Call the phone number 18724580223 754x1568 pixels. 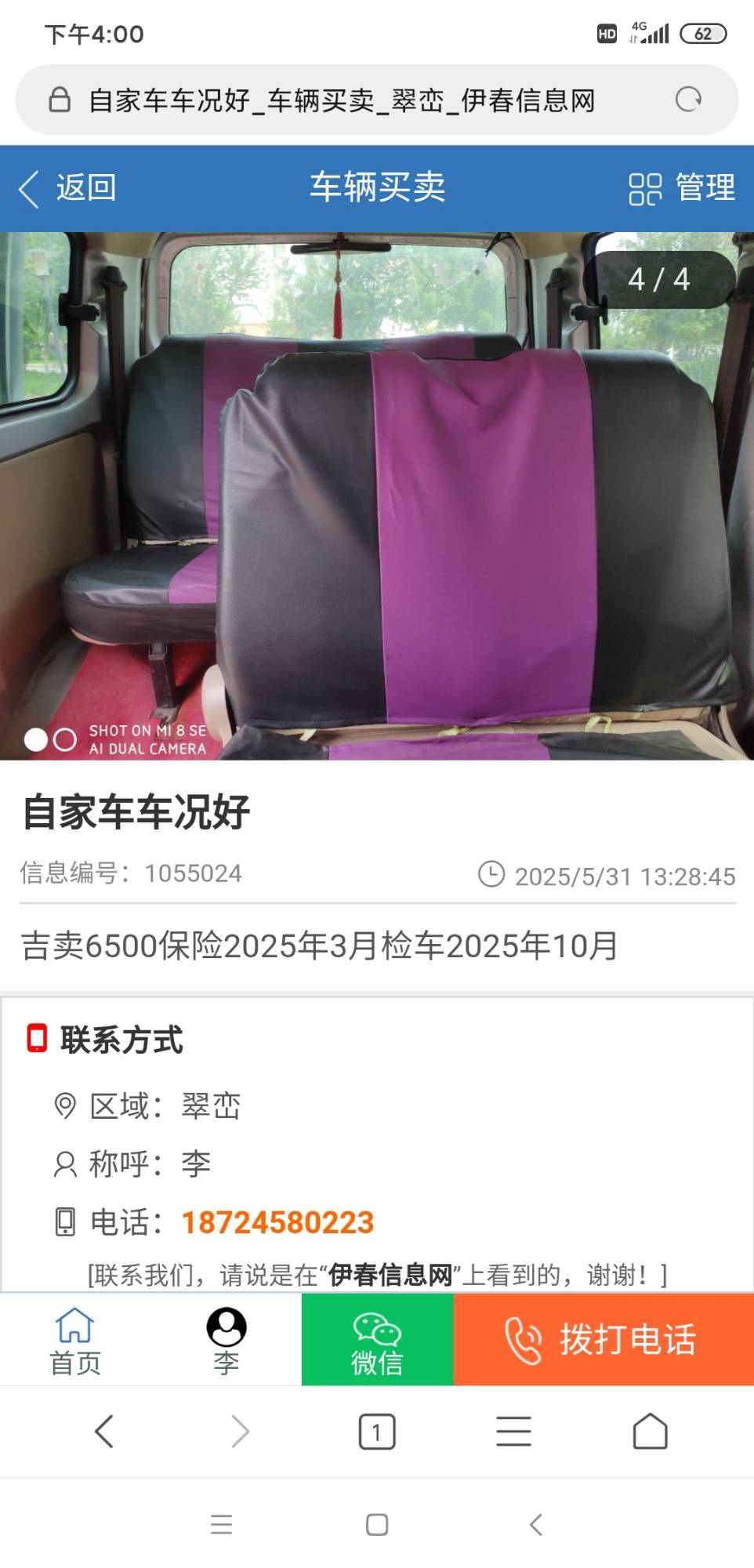pyautogui.click(x=277, y=1222)
